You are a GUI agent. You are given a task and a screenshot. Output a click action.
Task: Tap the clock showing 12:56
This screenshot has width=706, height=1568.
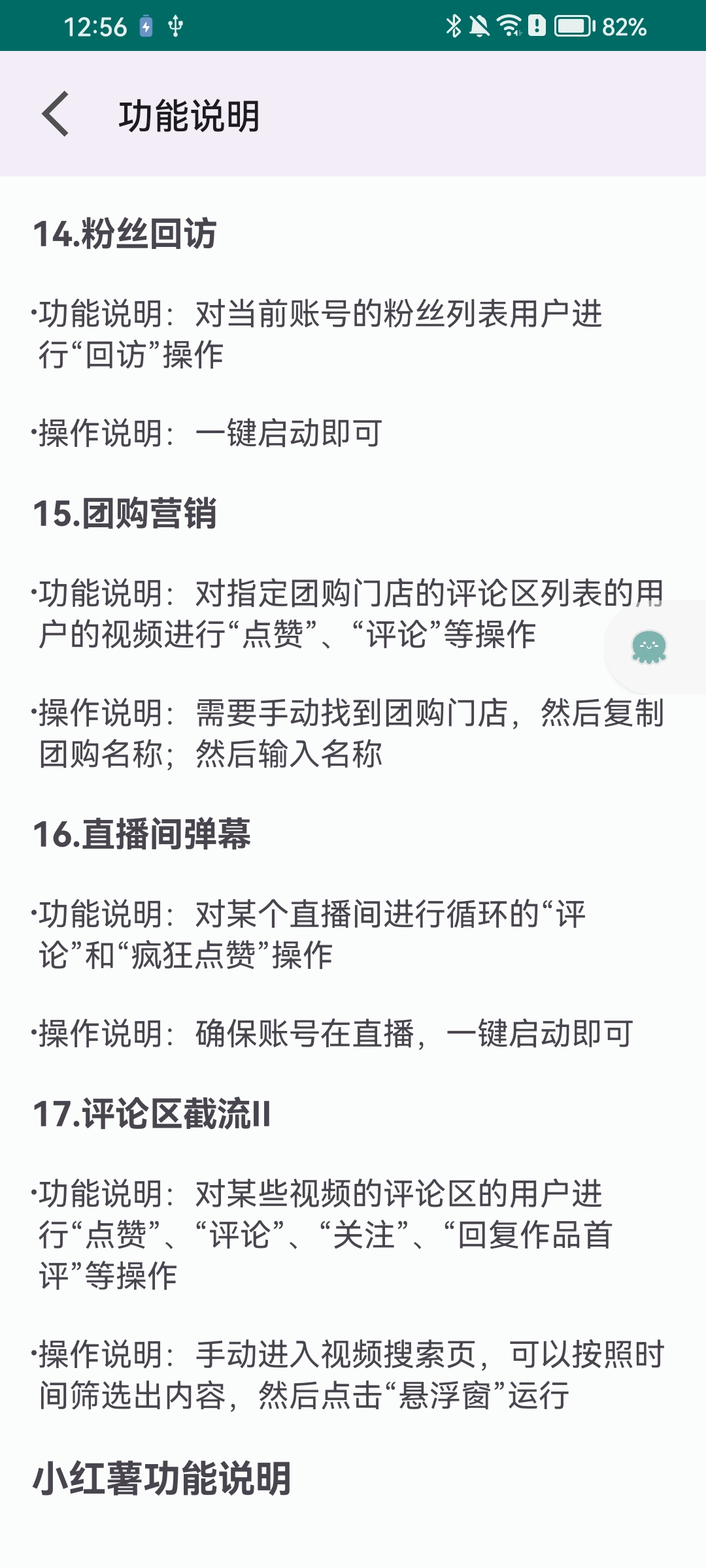click(98, 25)
